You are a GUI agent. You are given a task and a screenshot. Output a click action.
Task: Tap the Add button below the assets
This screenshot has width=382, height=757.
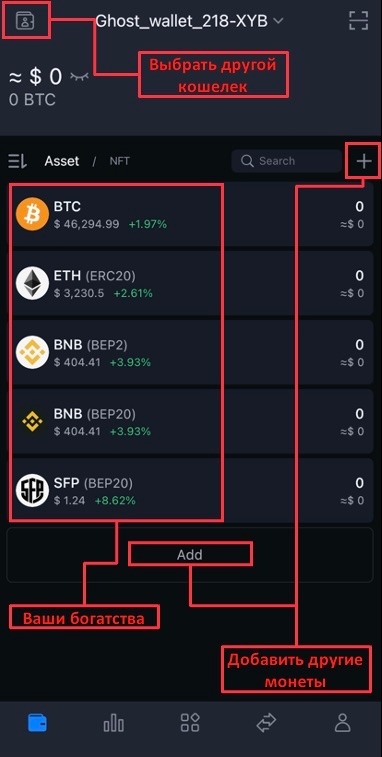pyautogui.click(x=190, y=555)
